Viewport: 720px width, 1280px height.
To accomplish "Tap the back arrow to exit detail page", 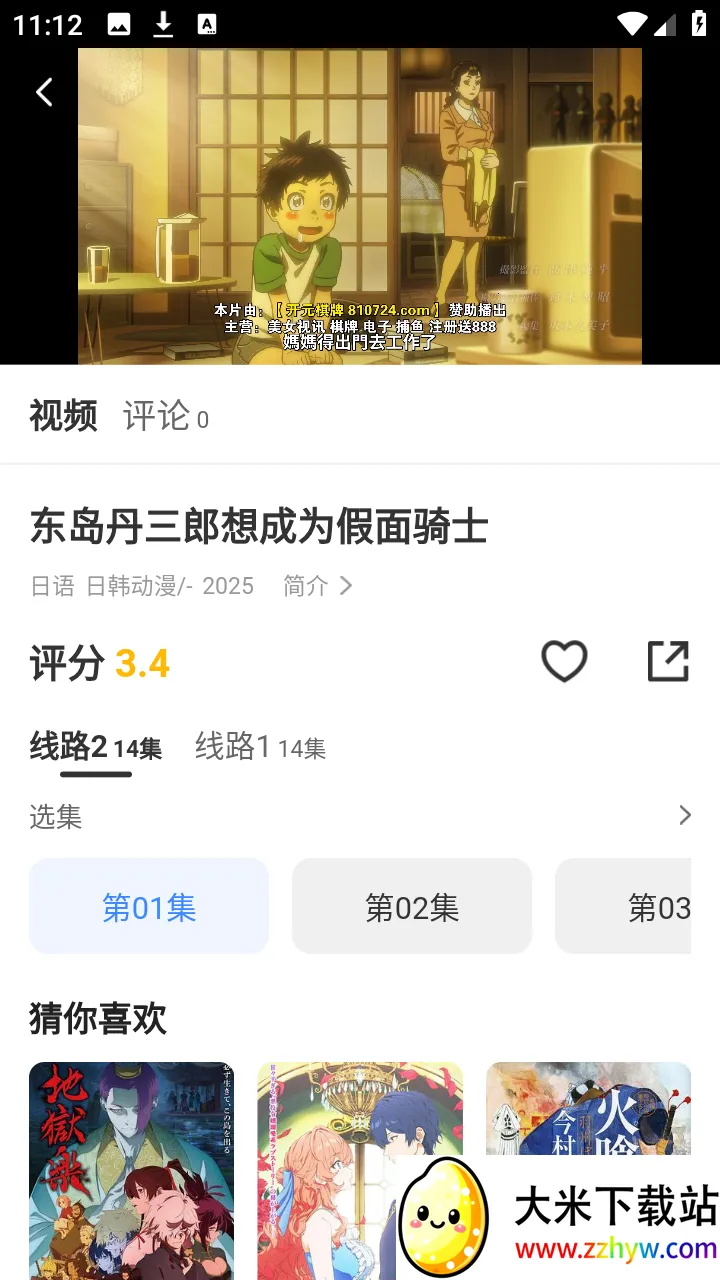I will (x=43, y=92).
